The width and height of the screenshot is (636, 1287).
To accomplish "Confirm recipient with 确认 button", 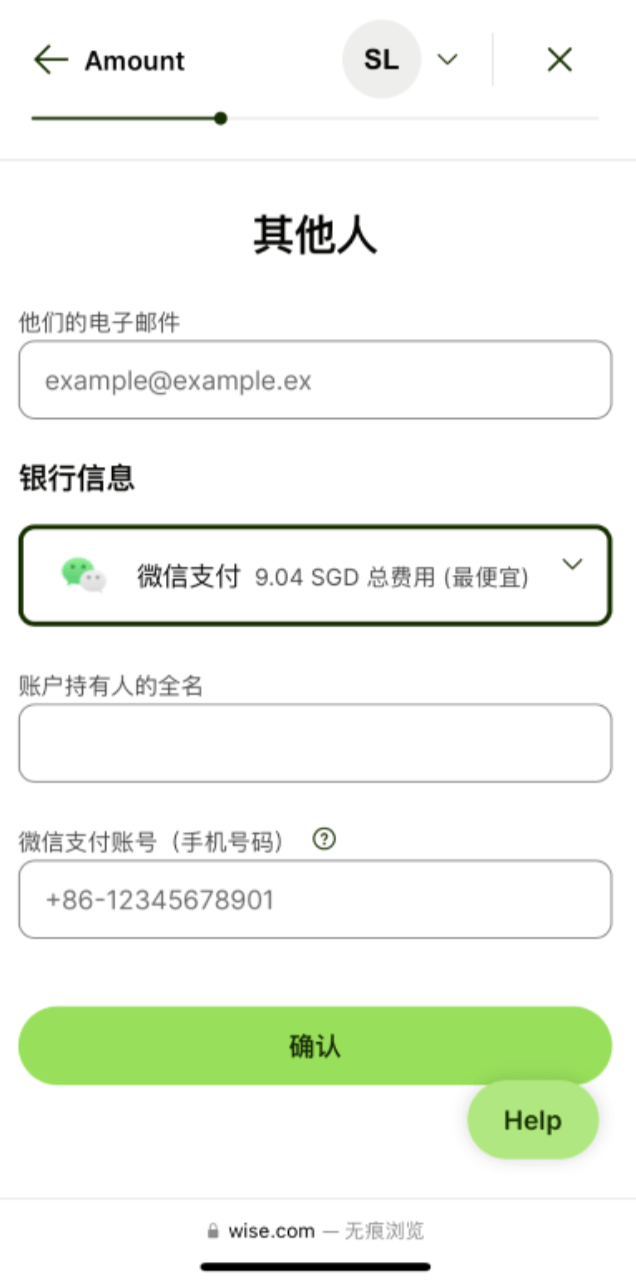I will [315, 1046].
